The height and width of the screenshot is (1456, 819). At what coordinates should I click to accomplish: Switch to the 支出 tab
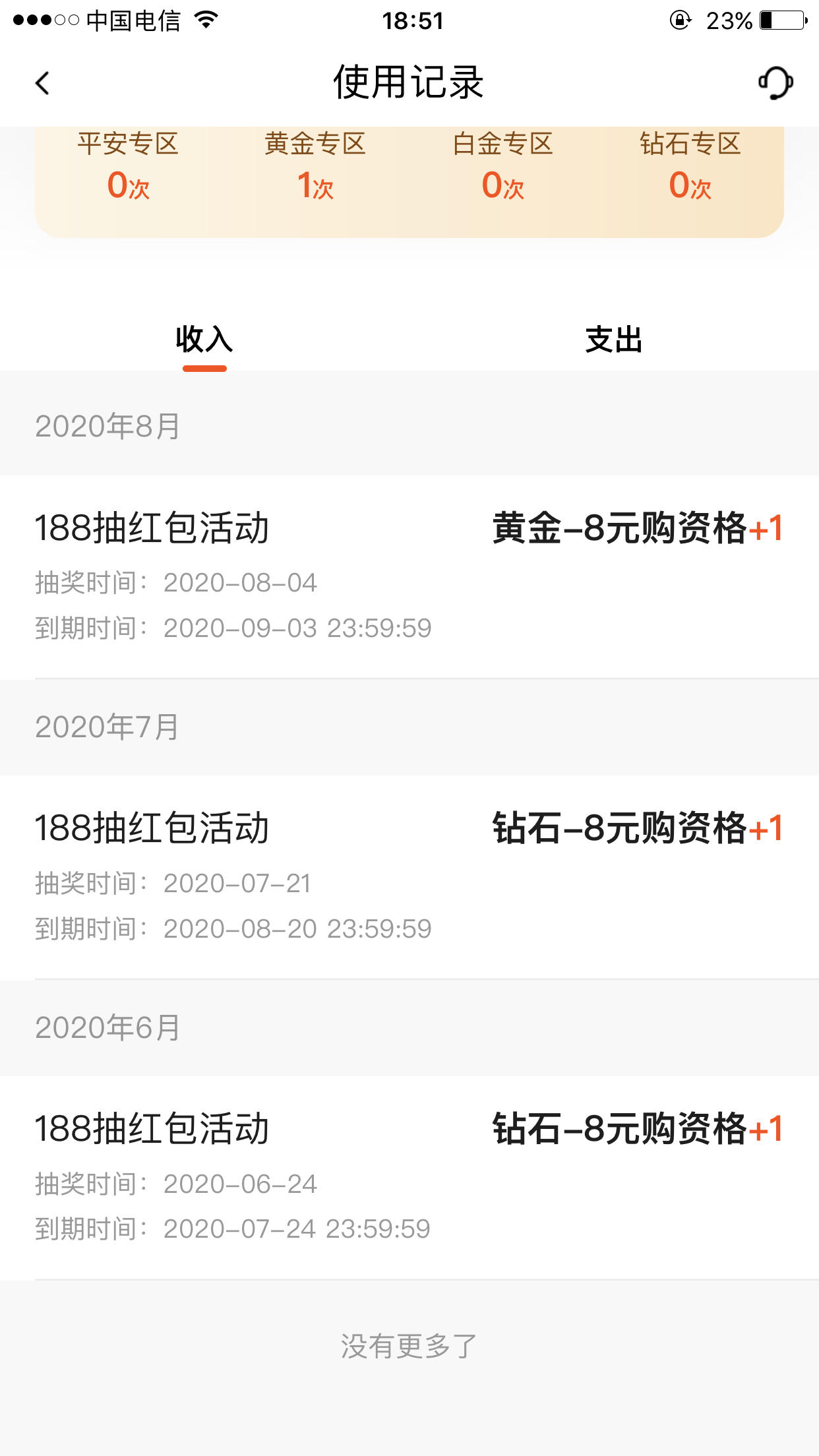tap(614, 340)
